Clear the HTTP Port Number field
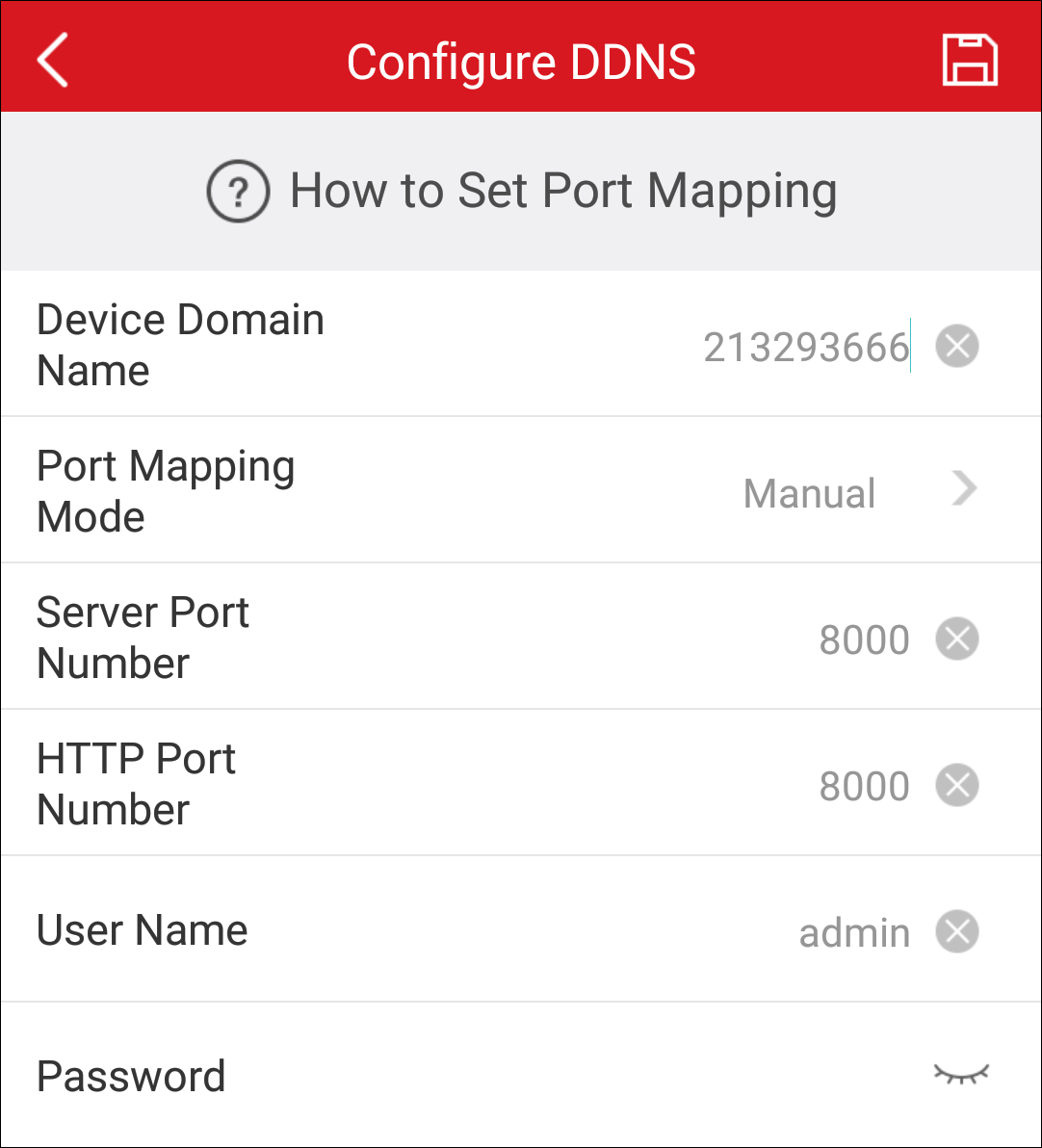Screen dimensions: 1042x1148 click(957, 785)
